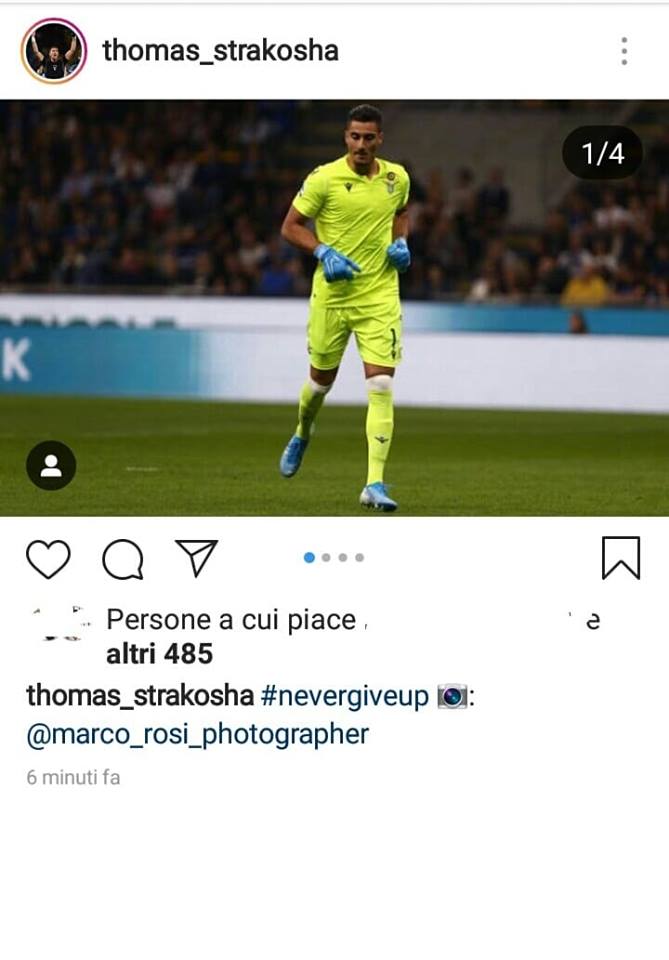Show tagged people on the photo
The height and width of the screenshot is (960, 669).
click(x=51, y=465)
